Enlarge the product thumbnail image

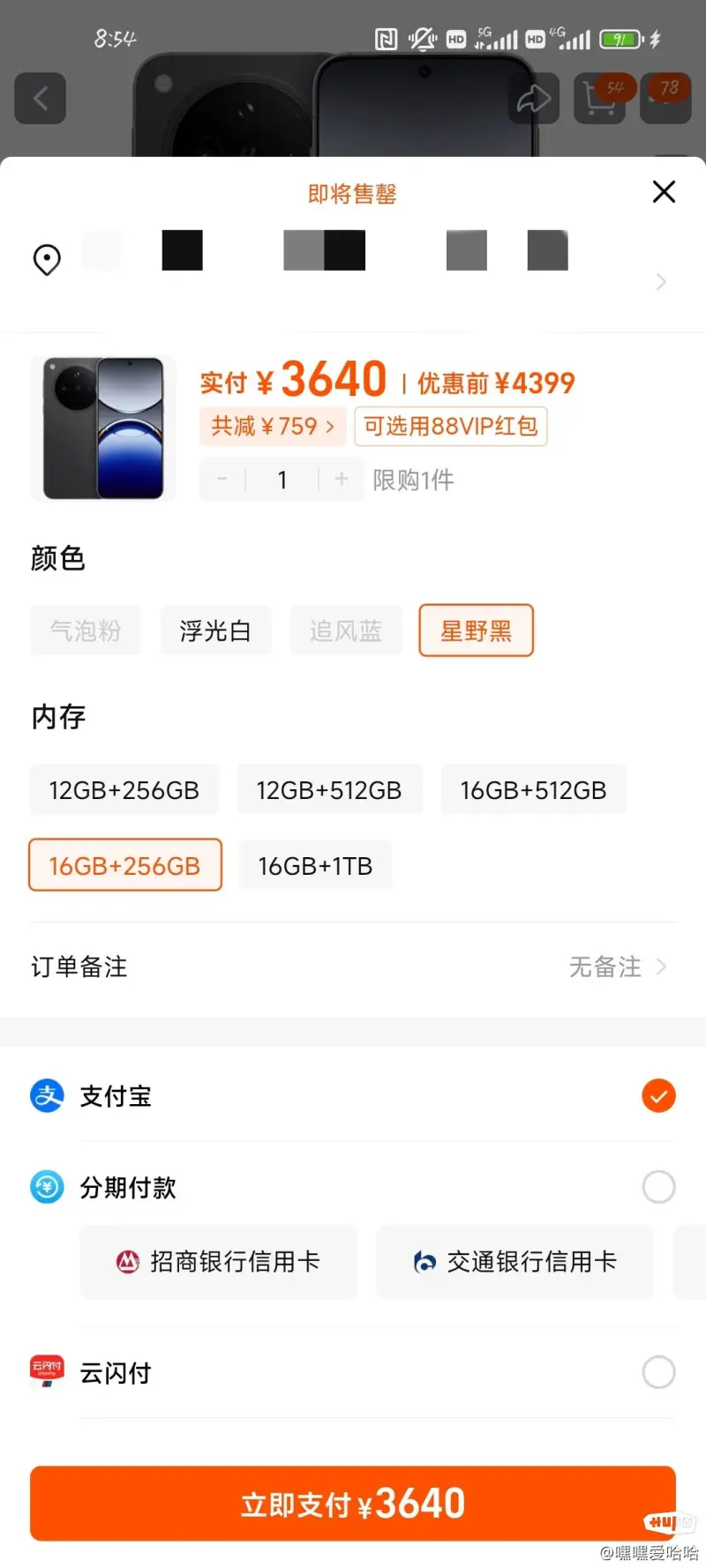pyautogui.click(x=103, y=429)
